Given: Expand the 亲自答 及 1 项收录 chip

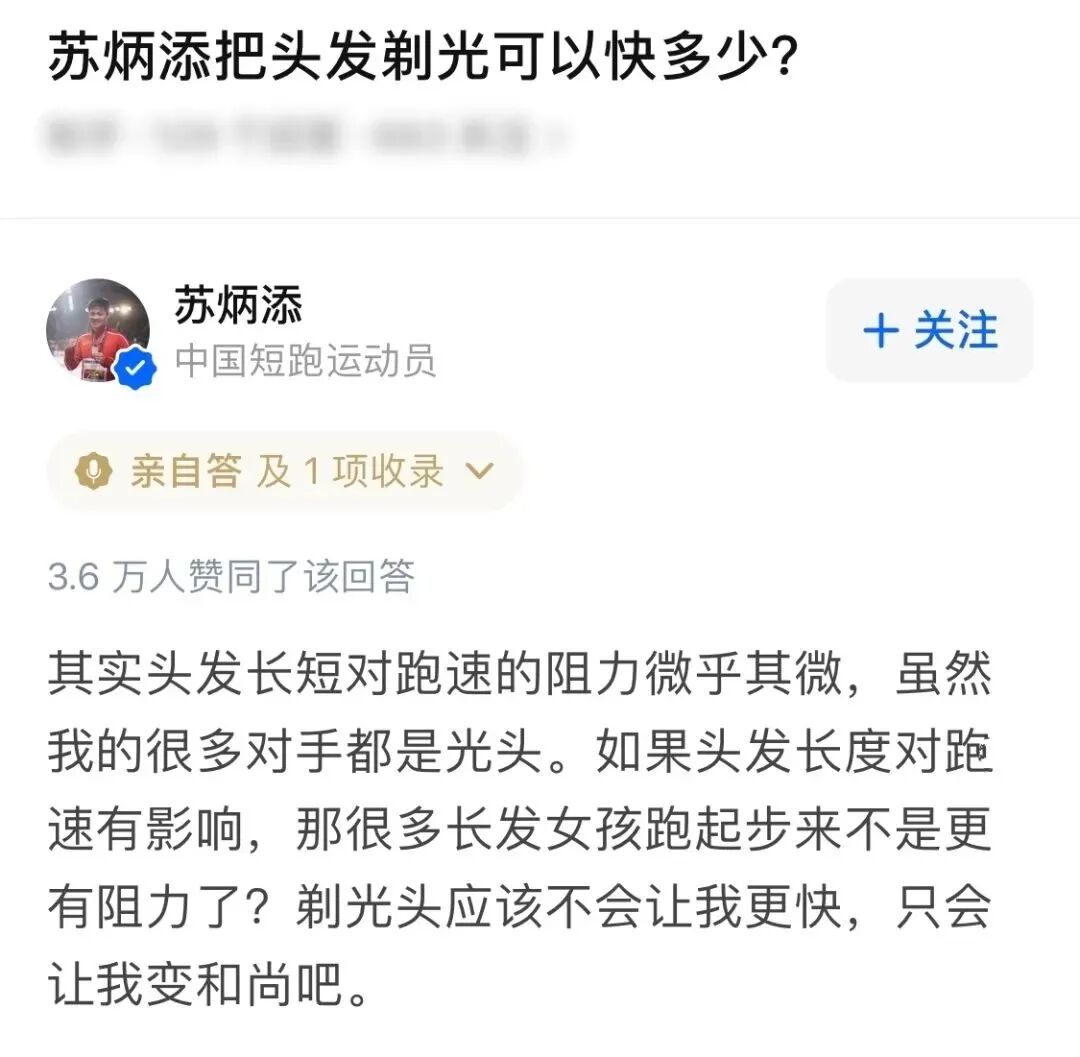Looking at the screenshot, I should 285,471.
